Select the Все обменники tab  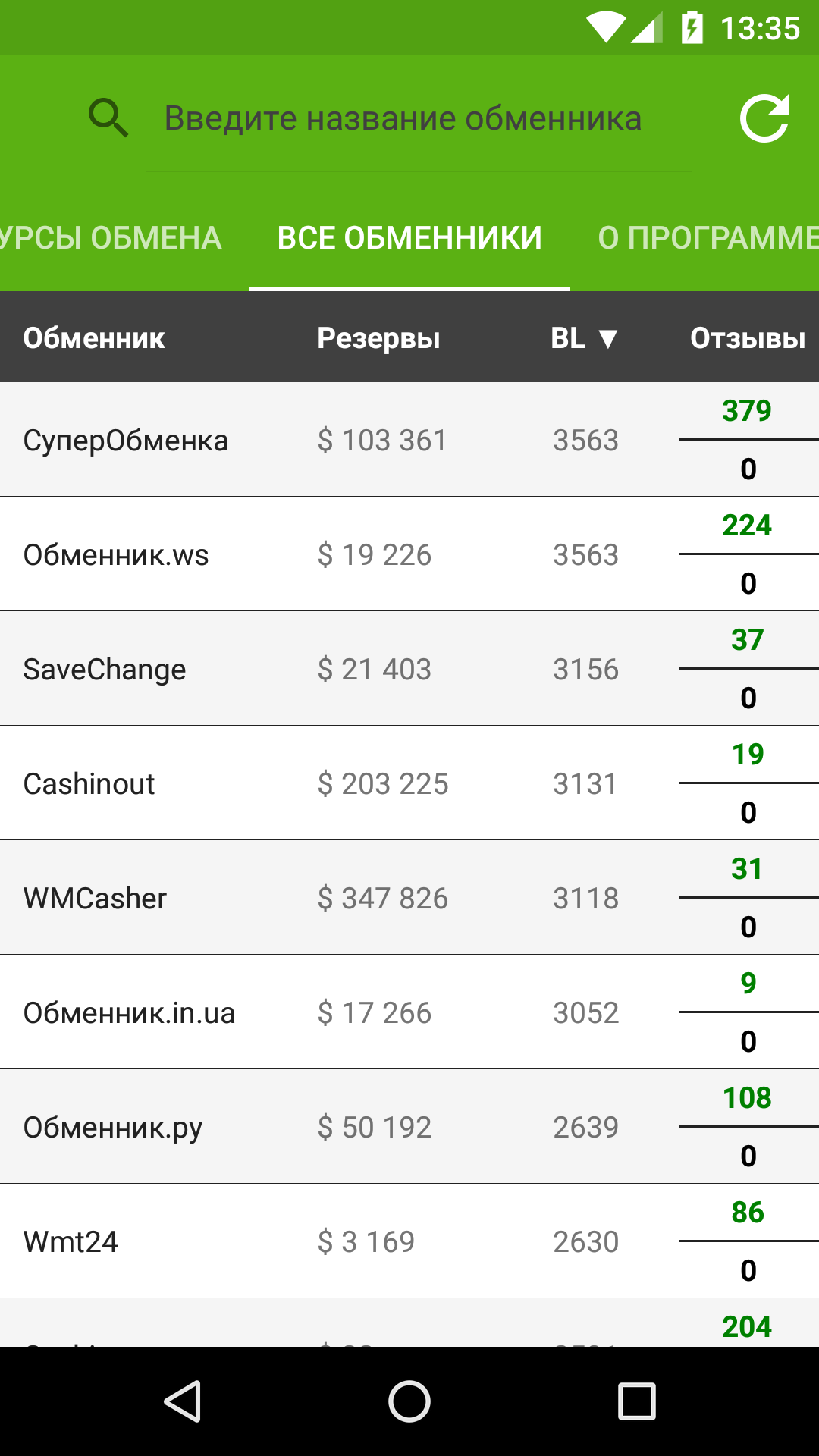point(409,238)
